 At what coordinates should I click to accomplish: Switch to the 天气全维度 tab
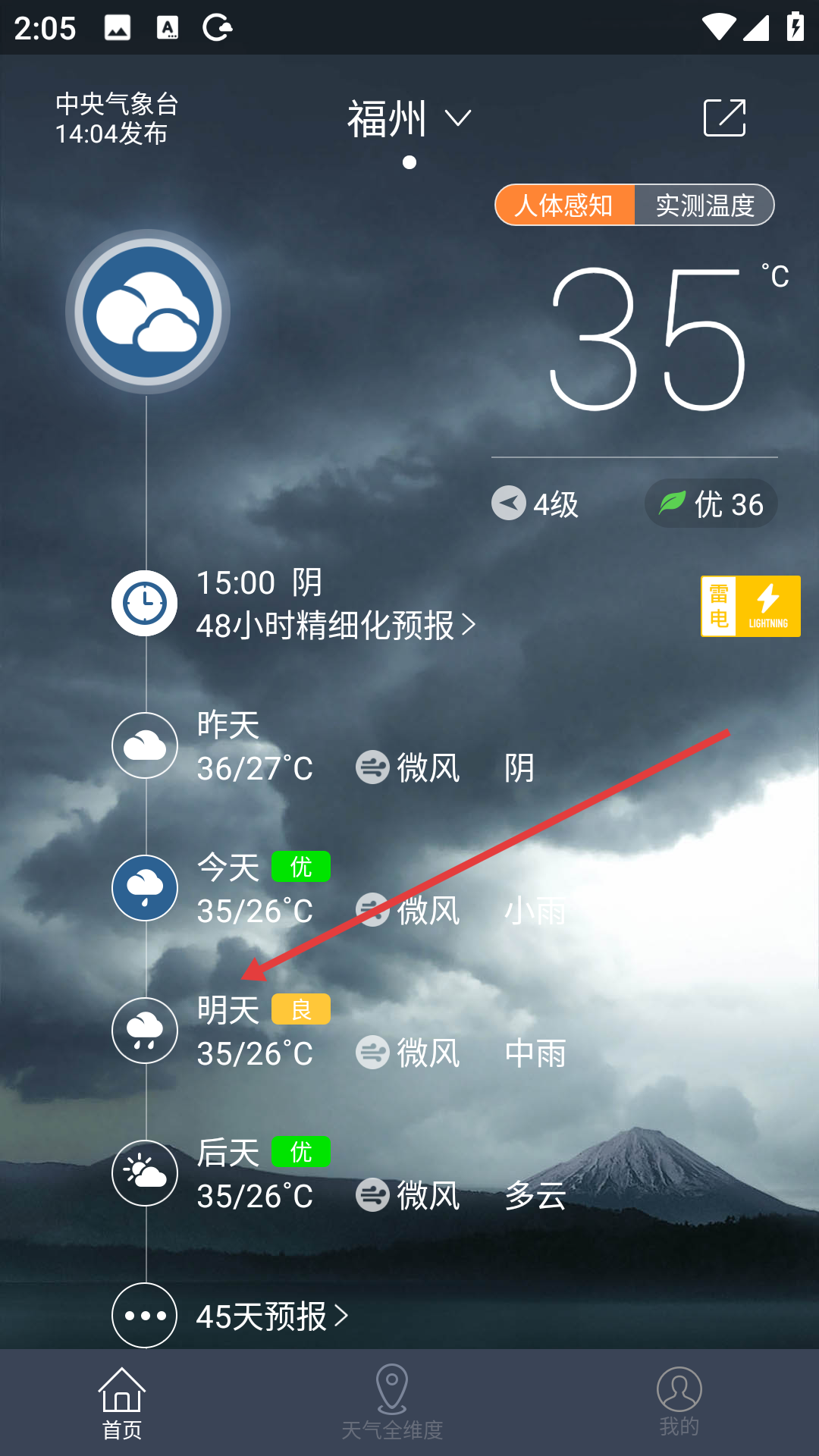coord(392,1403)
